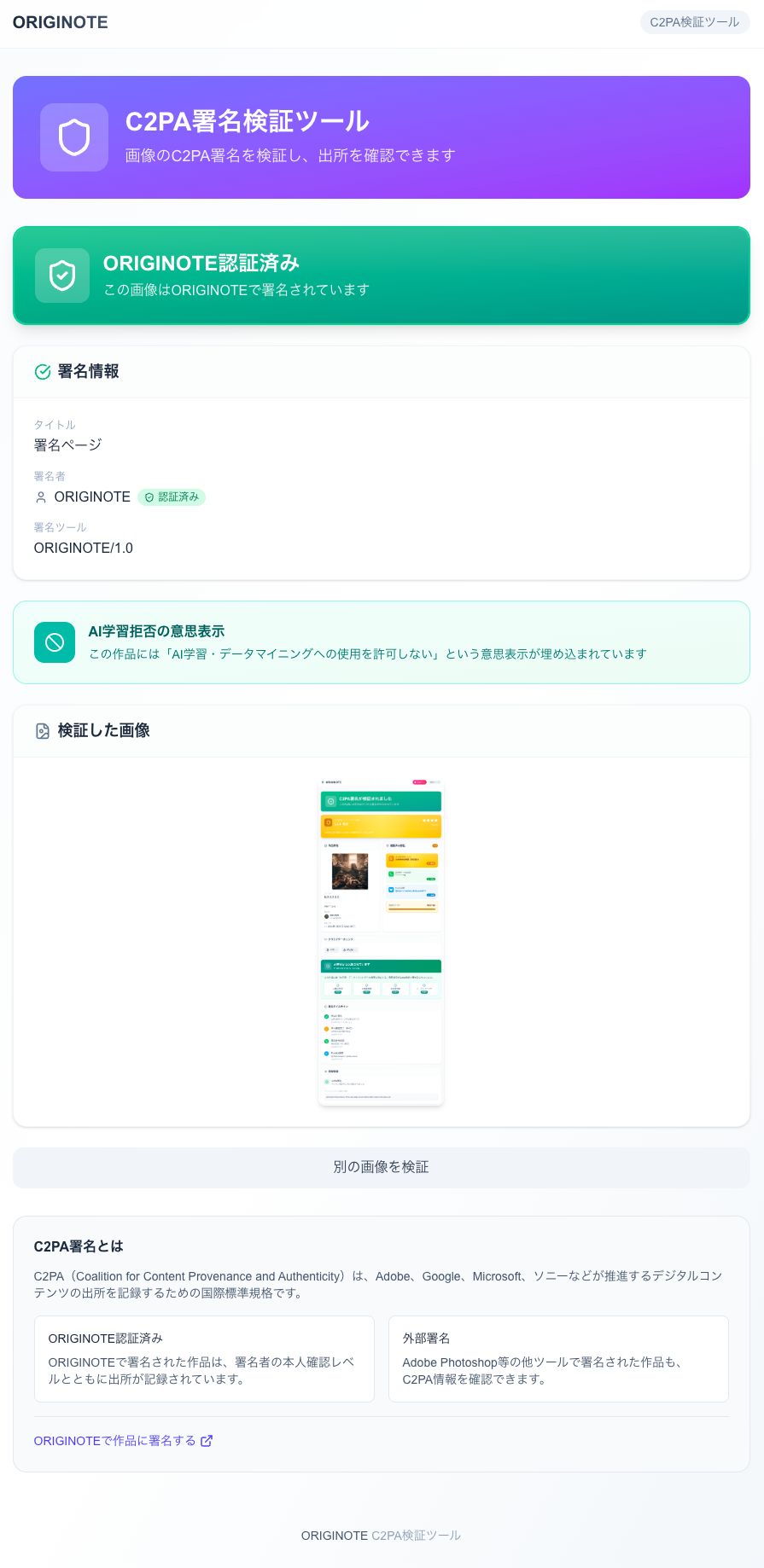Tap the 別の画像を検証 button
The image size is (764, 1568).
[381, 1167]
